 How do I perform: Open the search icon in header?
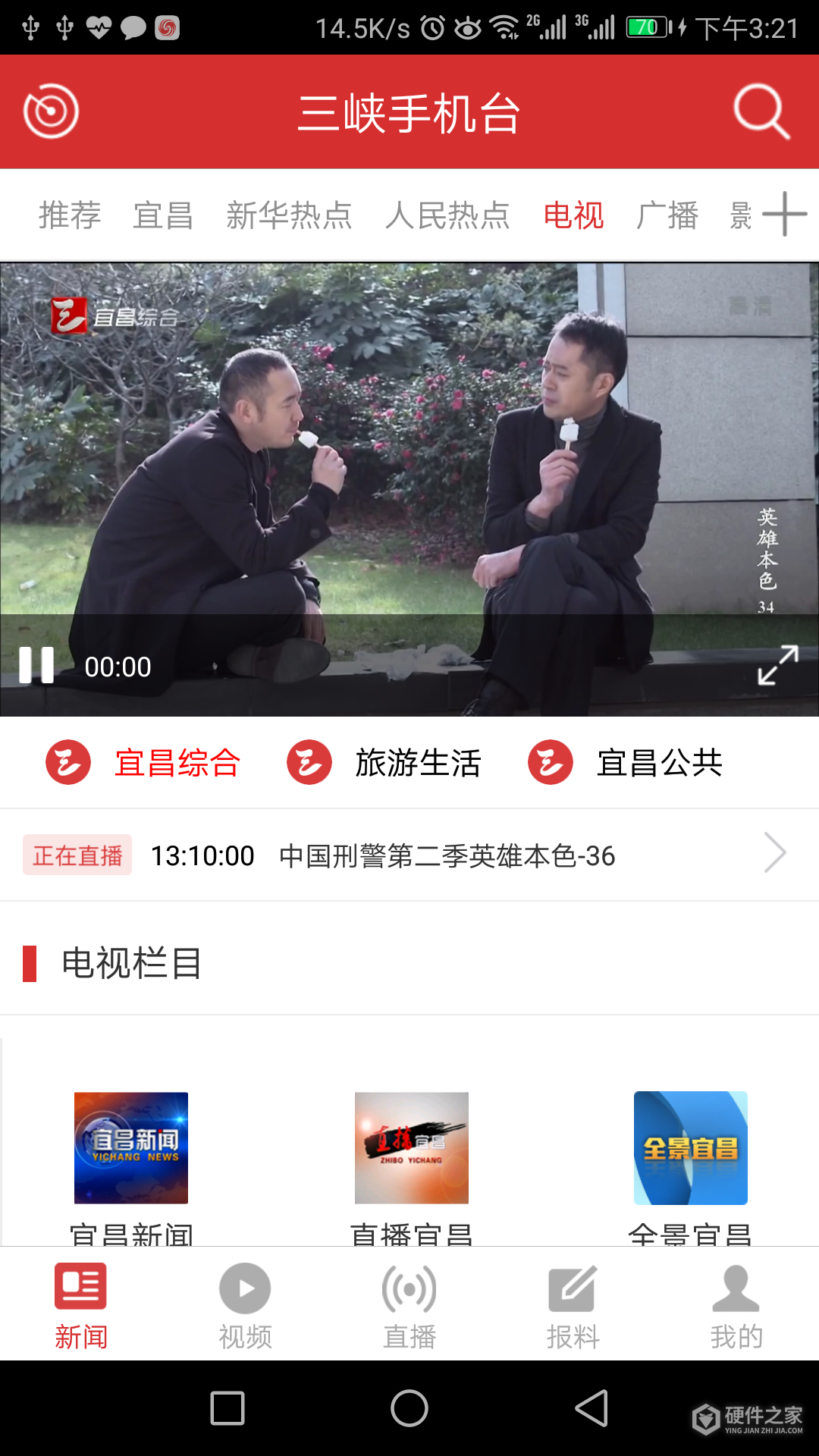[761, 112]
